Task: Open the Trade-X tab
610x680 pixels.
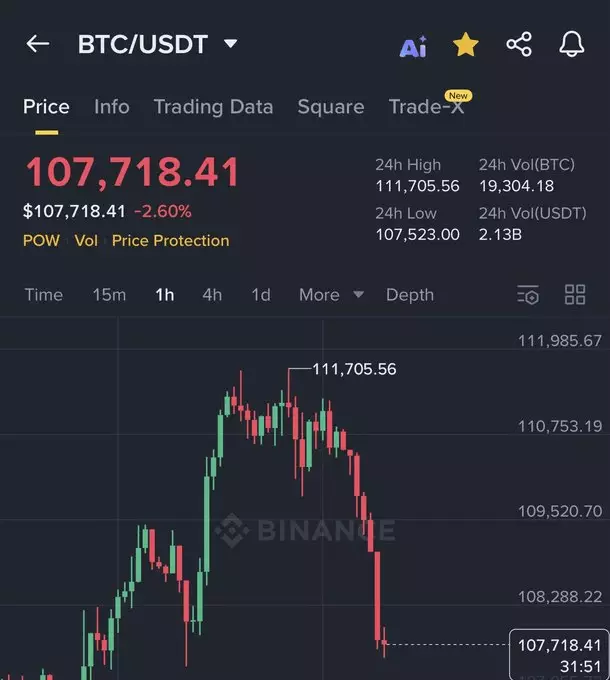Action: 427,107
